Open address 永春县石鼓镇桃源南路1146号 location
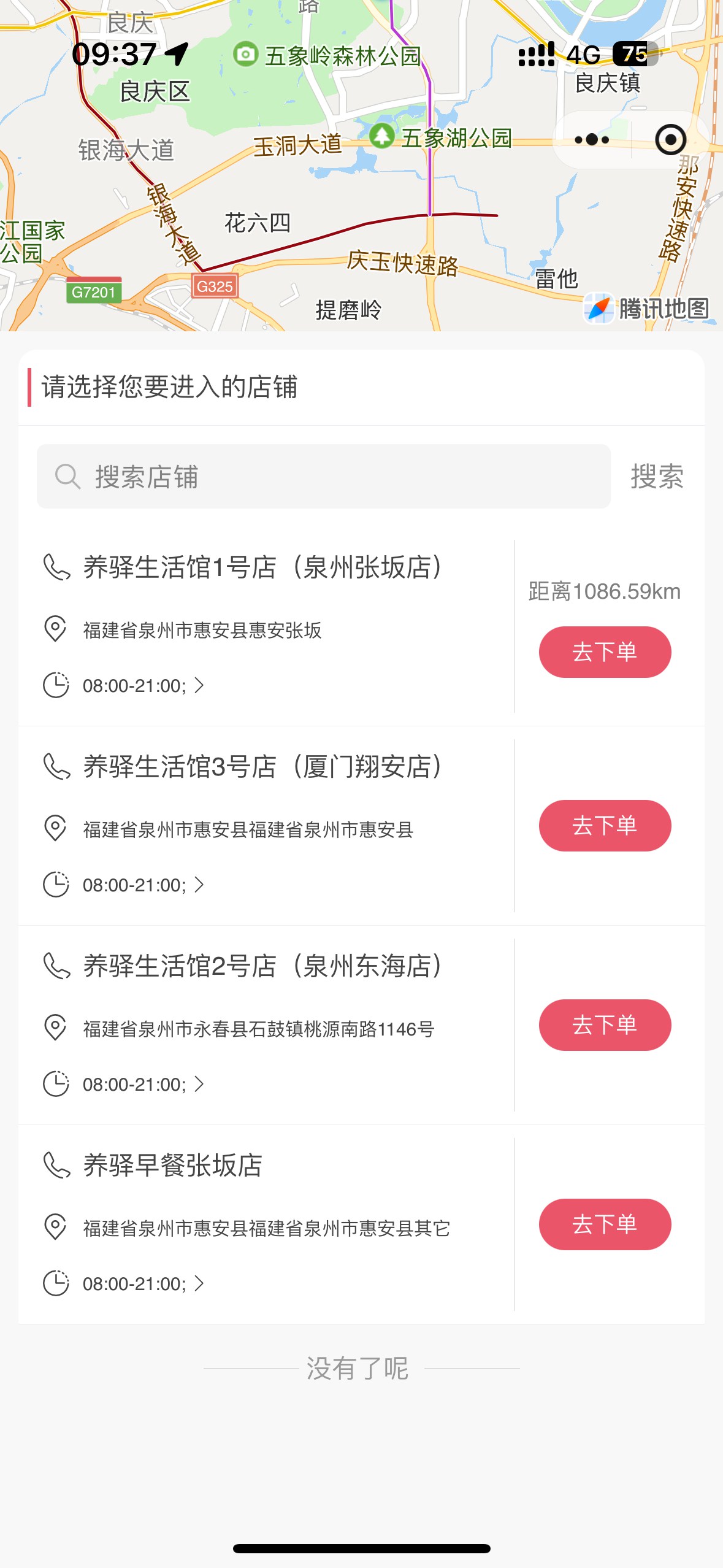The width and height of the screenshot is (723, 1568). 258,1029
